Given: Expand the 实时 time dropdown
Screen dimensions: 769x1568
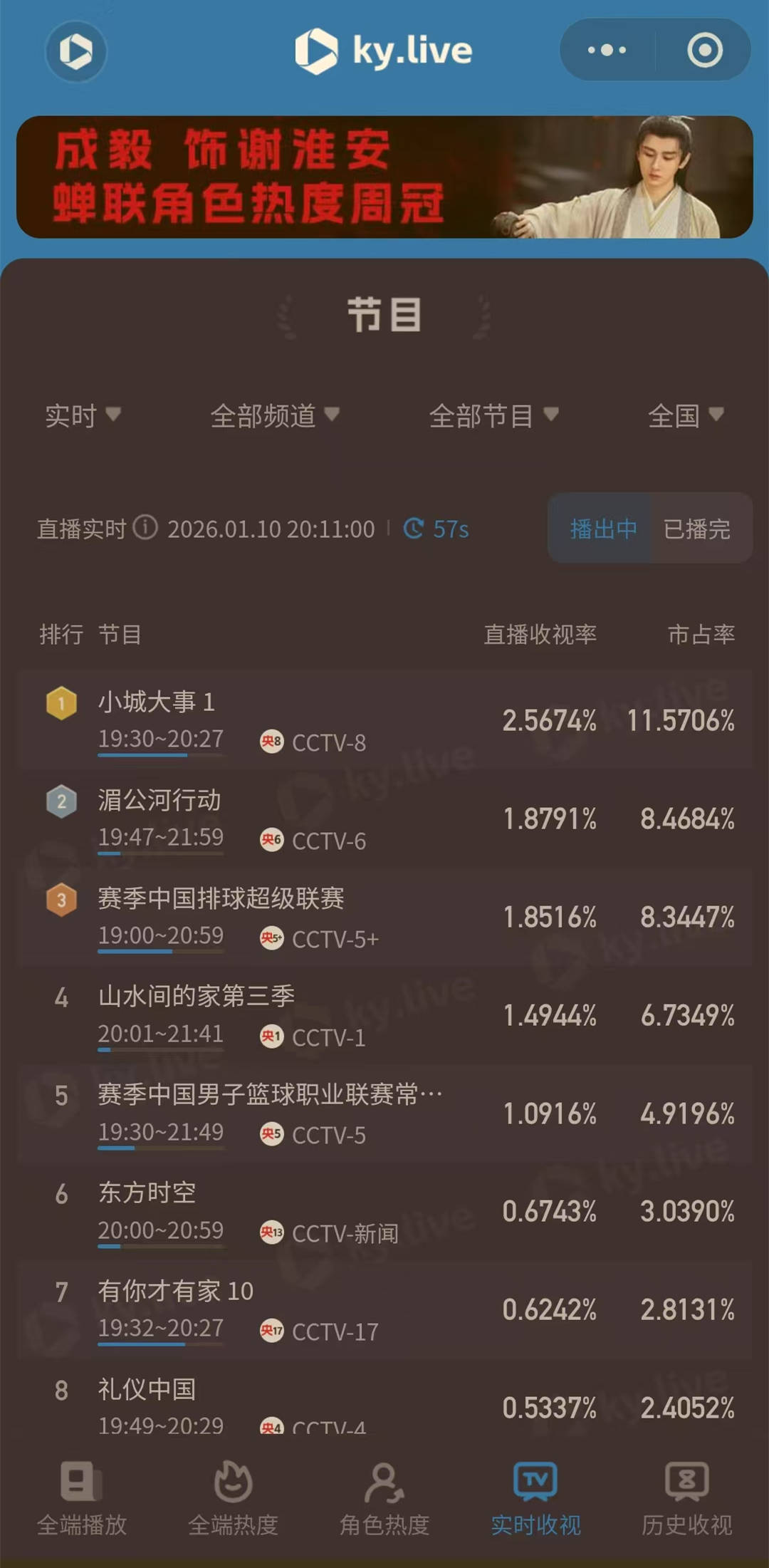Looking at the screenshot, I should click(x=83, y=415).
